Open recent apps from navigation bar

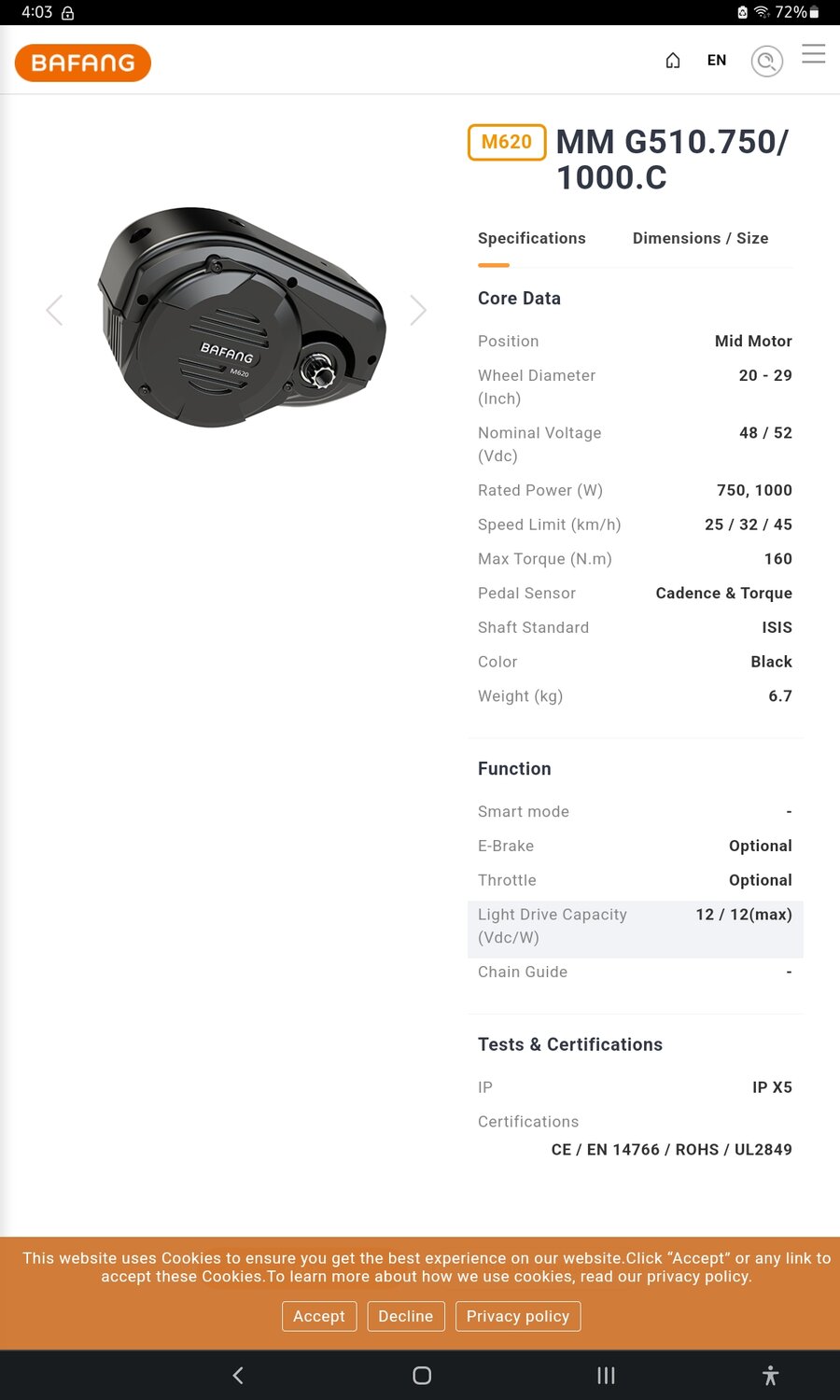click(606, 1375)
